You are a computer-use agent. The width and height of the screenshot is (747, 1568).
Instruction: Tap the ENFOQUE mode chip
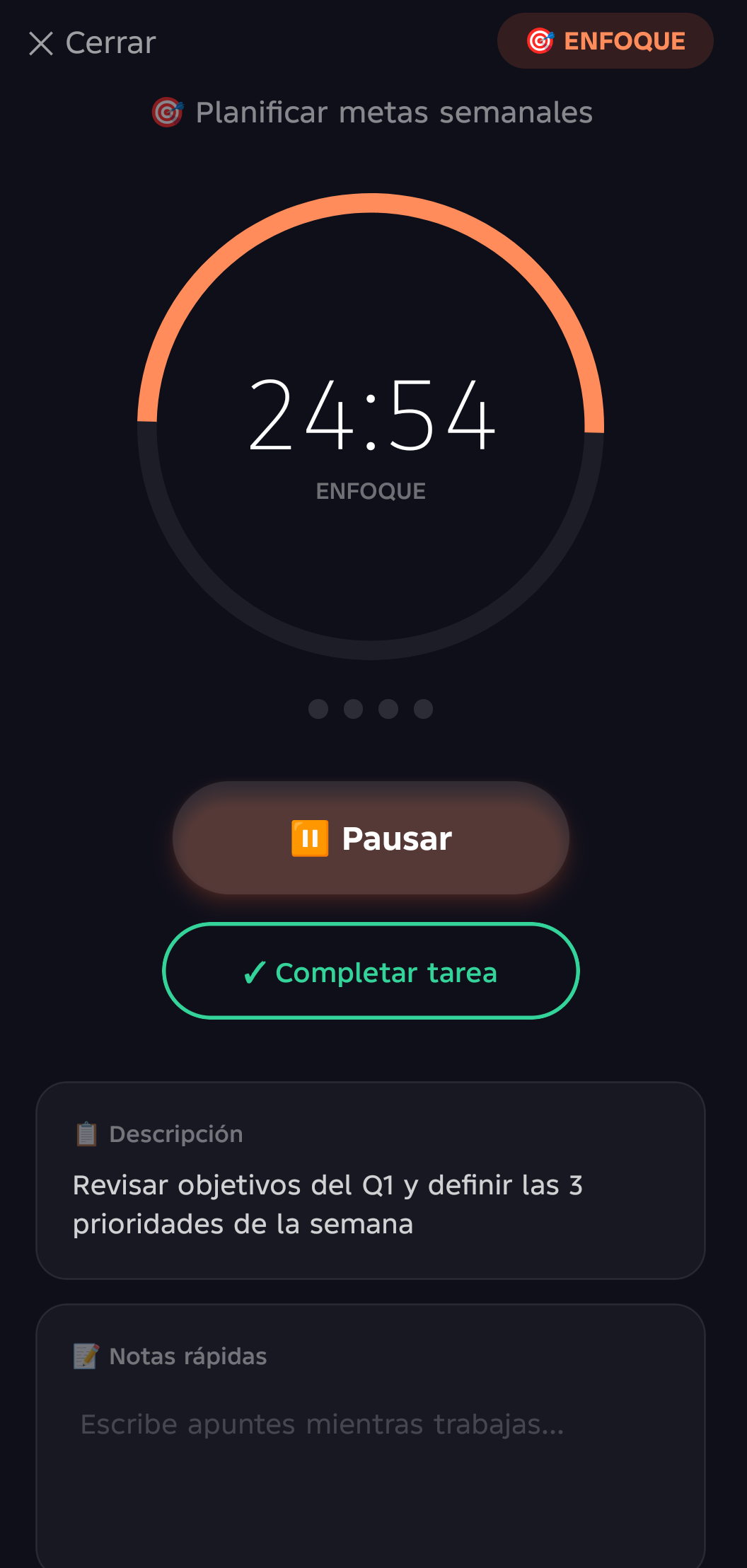605,41
